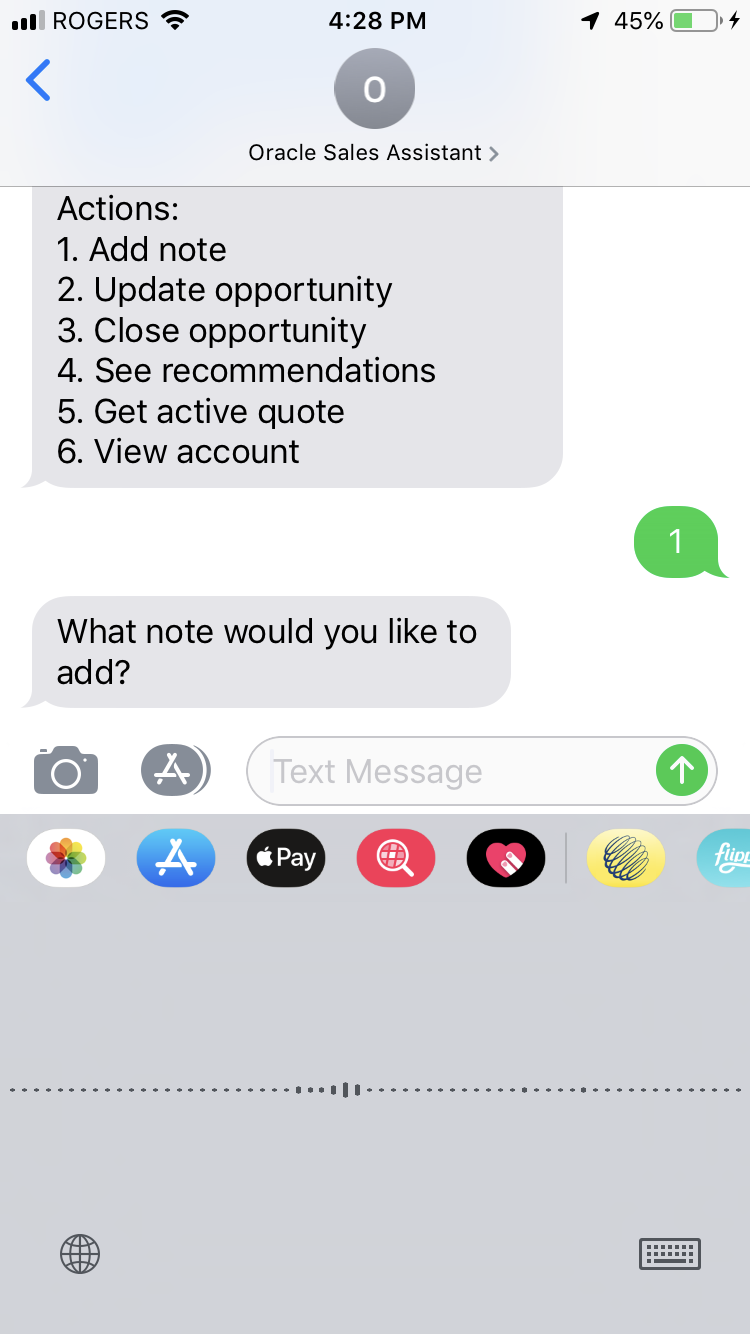Open Apple Pay in the app drawer
Image resolution: width=750 pixels, height=1334 pixels.
(x=286, y=858)
